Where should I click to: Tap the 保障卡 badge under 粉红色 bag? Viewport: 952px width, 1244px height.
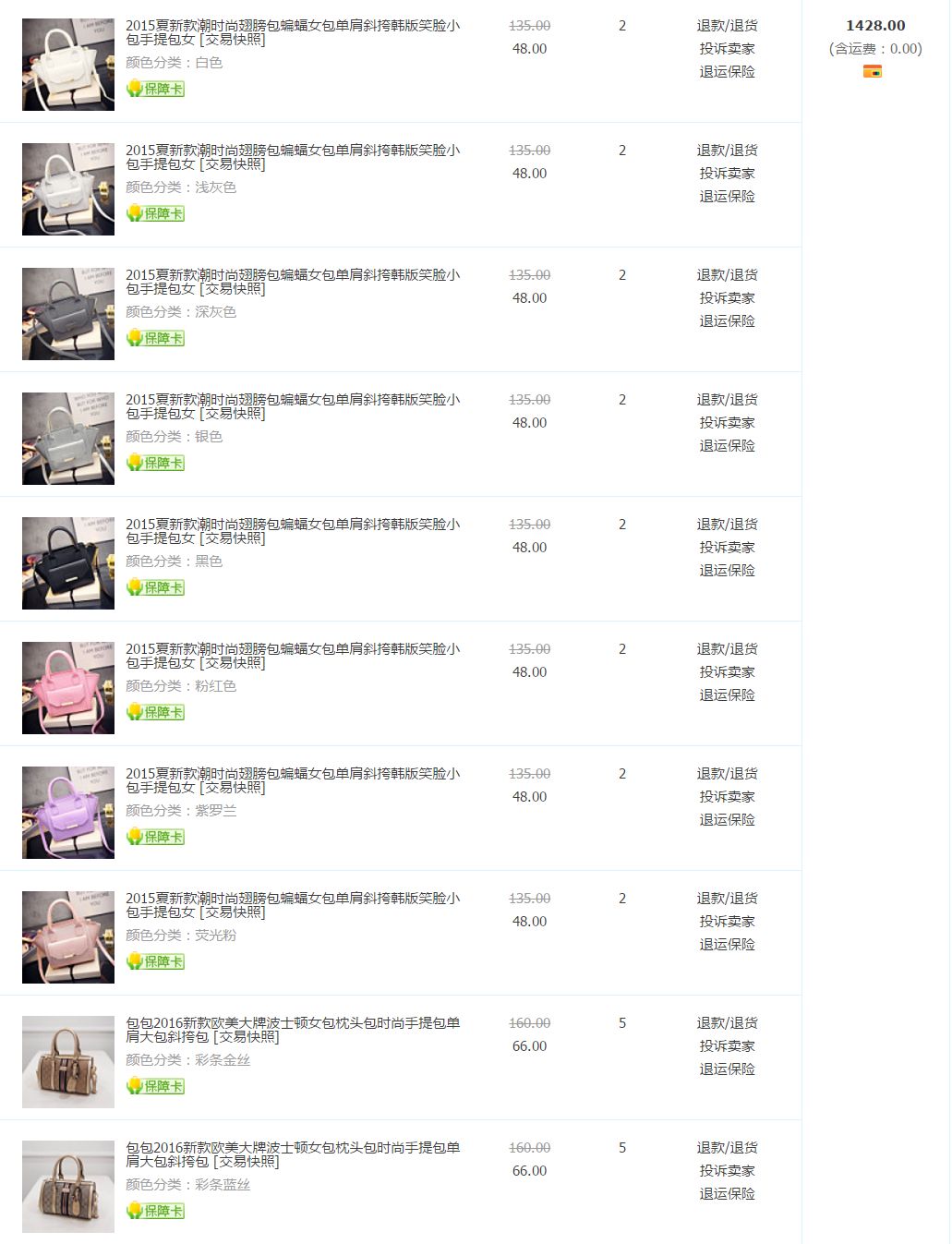(156, 712)
